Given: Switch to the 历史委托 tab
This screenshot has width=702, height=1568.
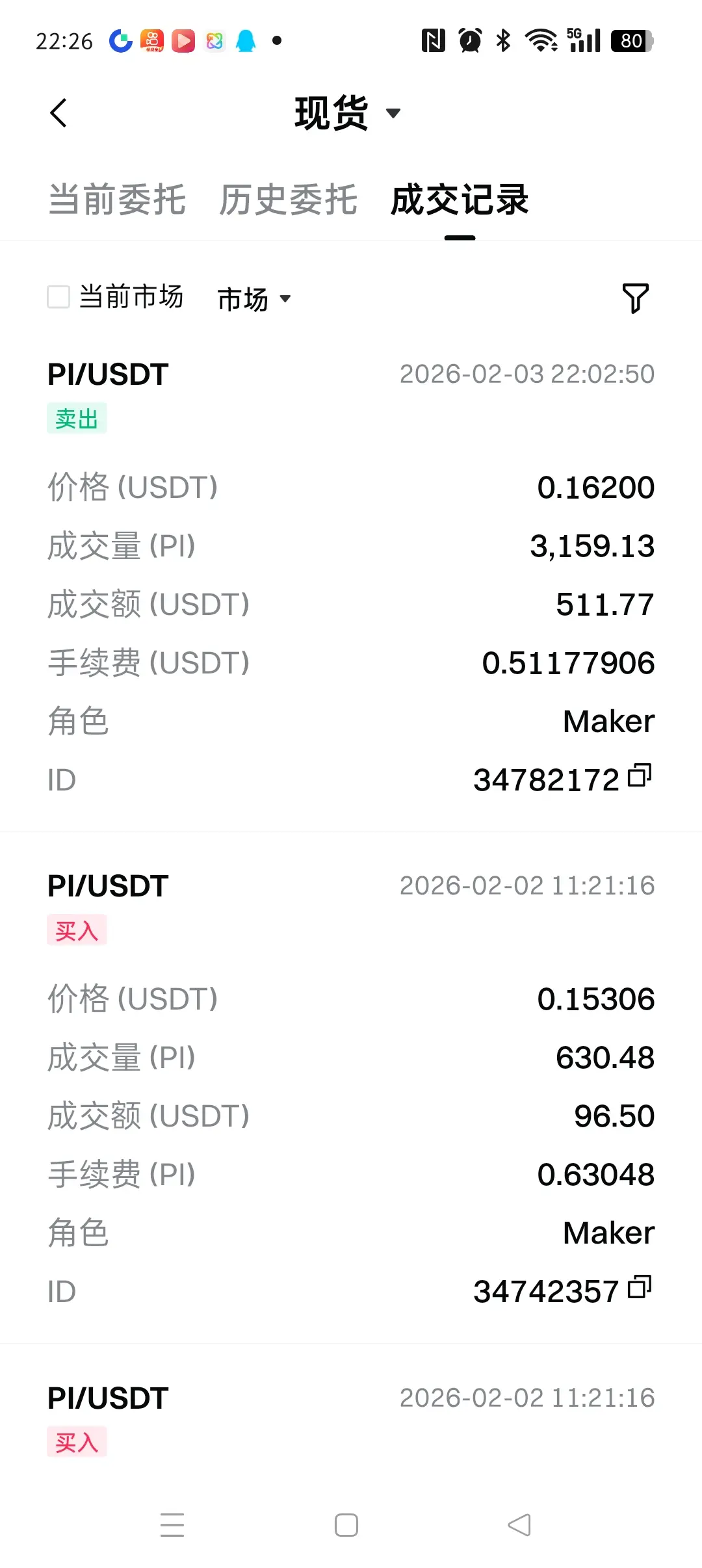Looking at the screenshot, I should [288, 200].
